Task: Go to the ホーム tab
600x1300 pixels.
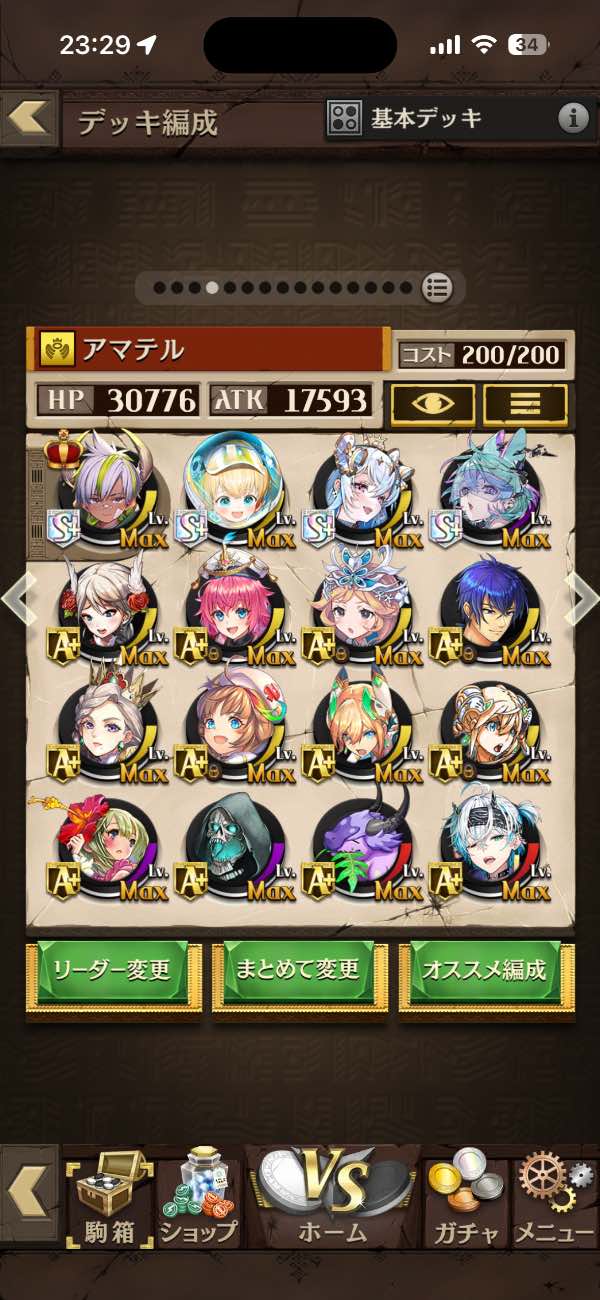Action: coord(333,1200)
